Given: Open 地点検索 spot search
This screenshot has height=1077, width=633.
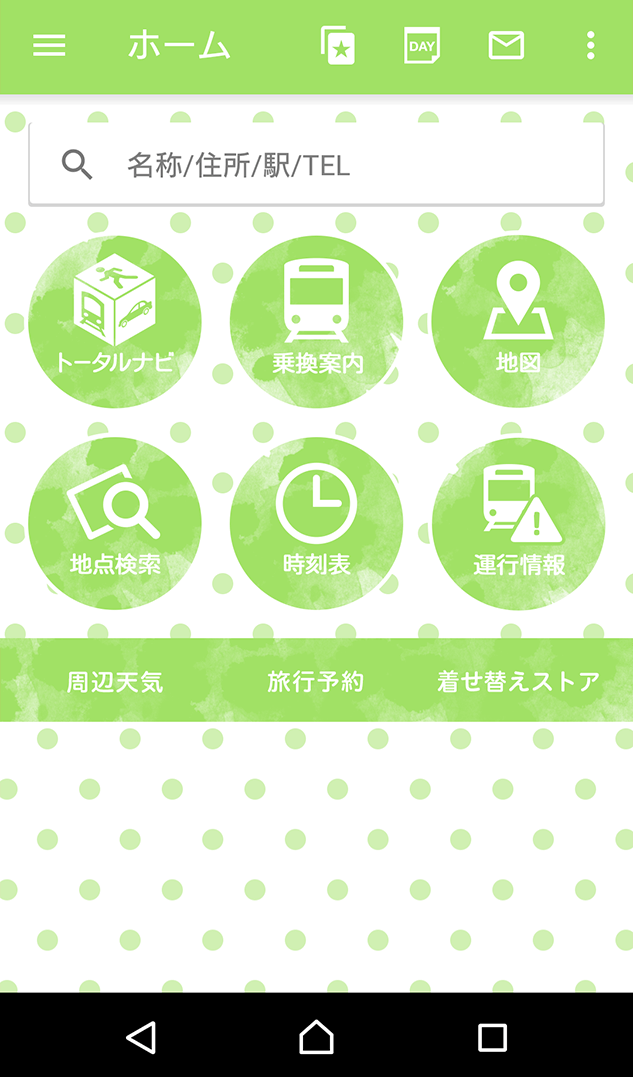Looking at the screenshot, I should (x=115, y=523).
